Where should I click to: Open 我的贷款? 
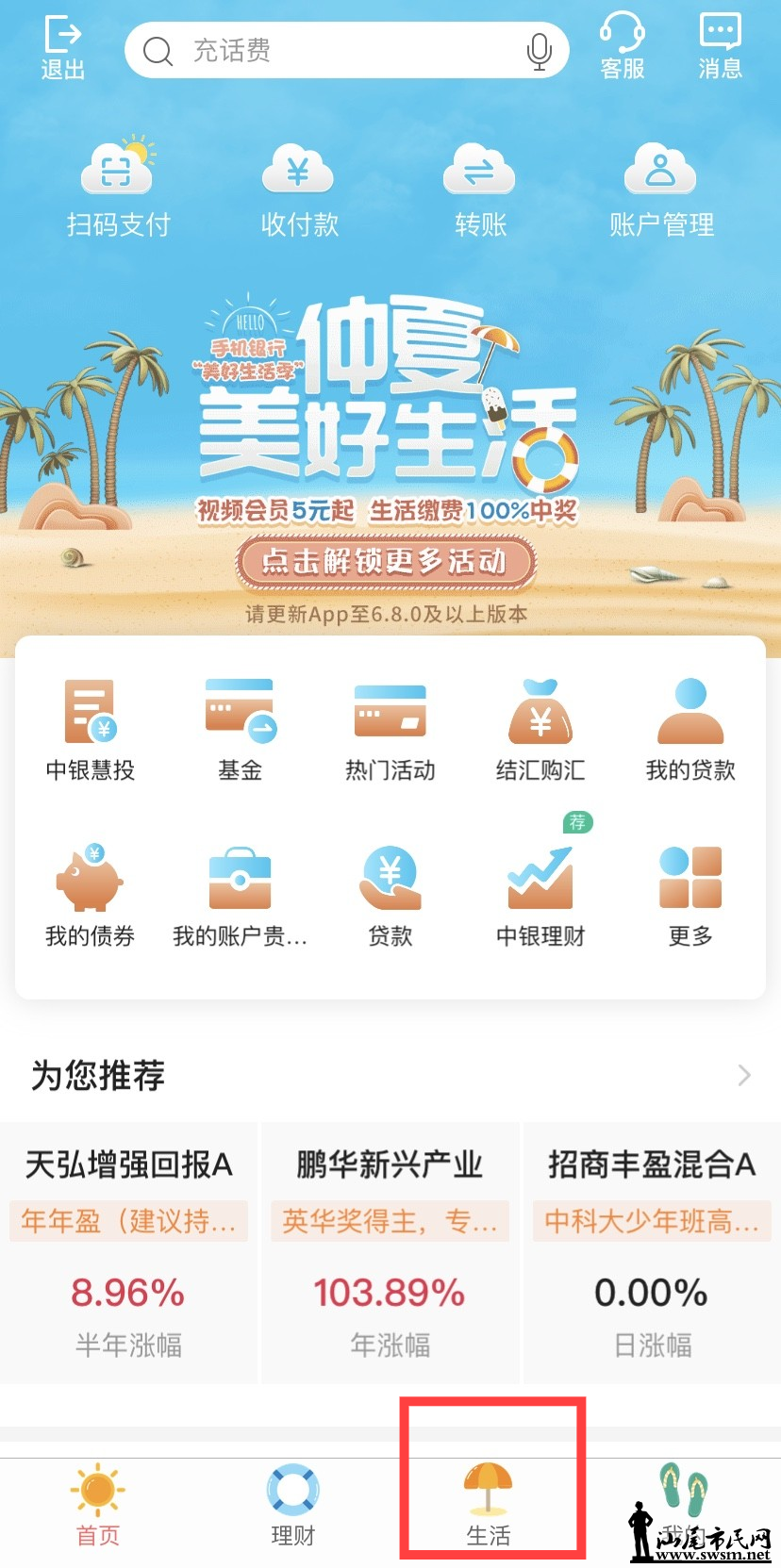point(690,730)
